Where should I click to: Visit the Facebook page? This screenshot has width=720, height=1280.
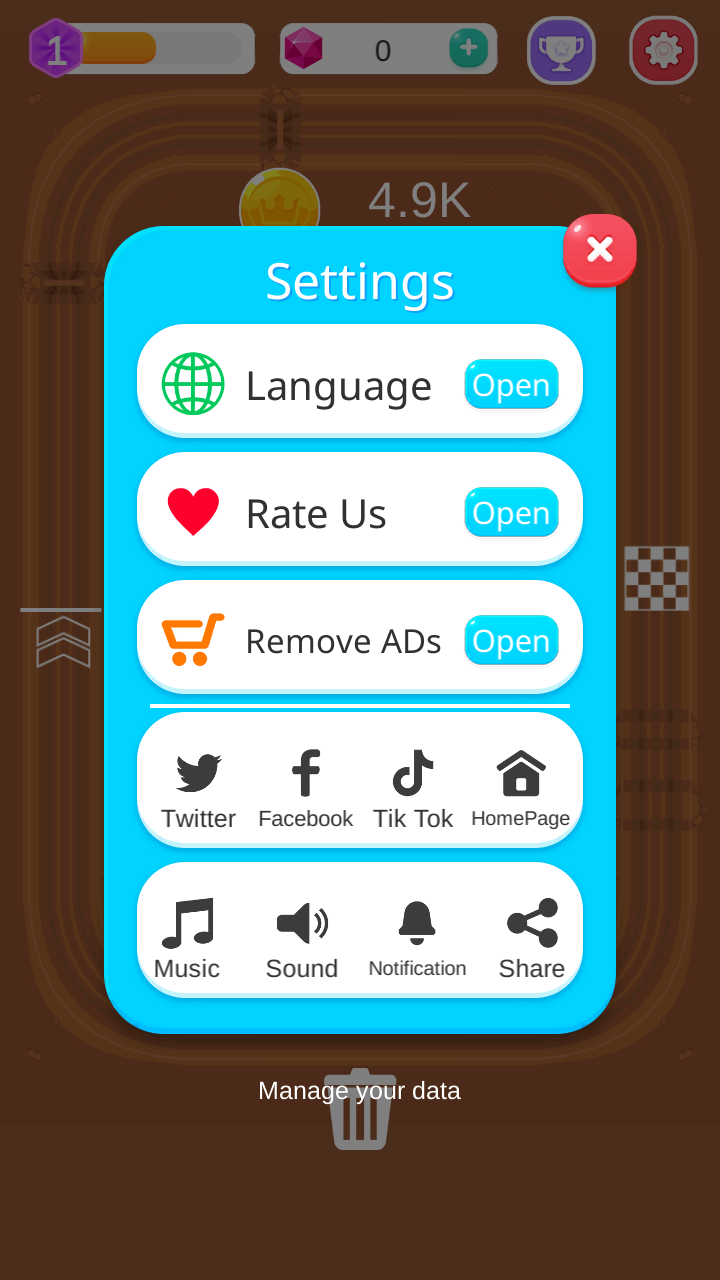[x=305, y=789]
